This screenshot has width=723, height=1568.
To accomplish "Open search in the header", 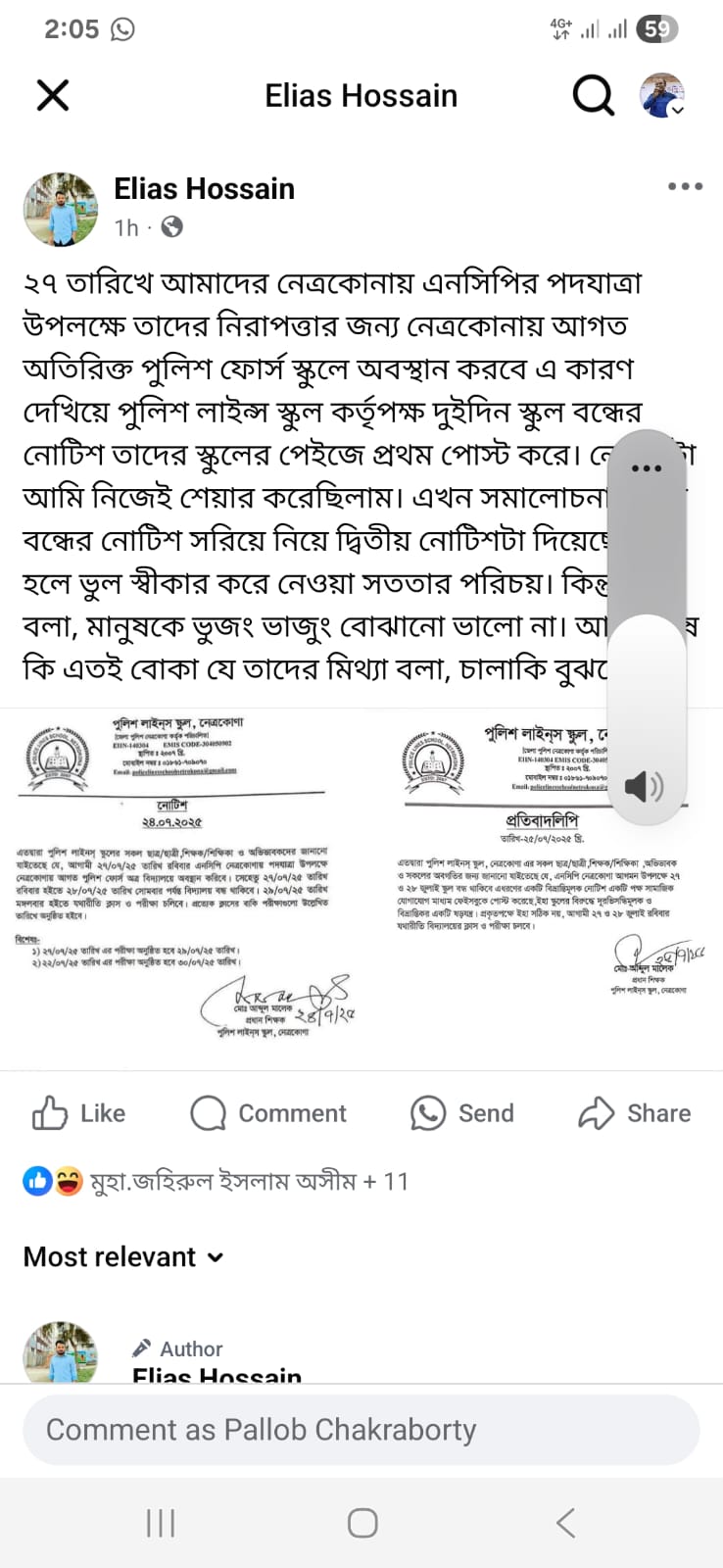I will (x=593, y=95).
